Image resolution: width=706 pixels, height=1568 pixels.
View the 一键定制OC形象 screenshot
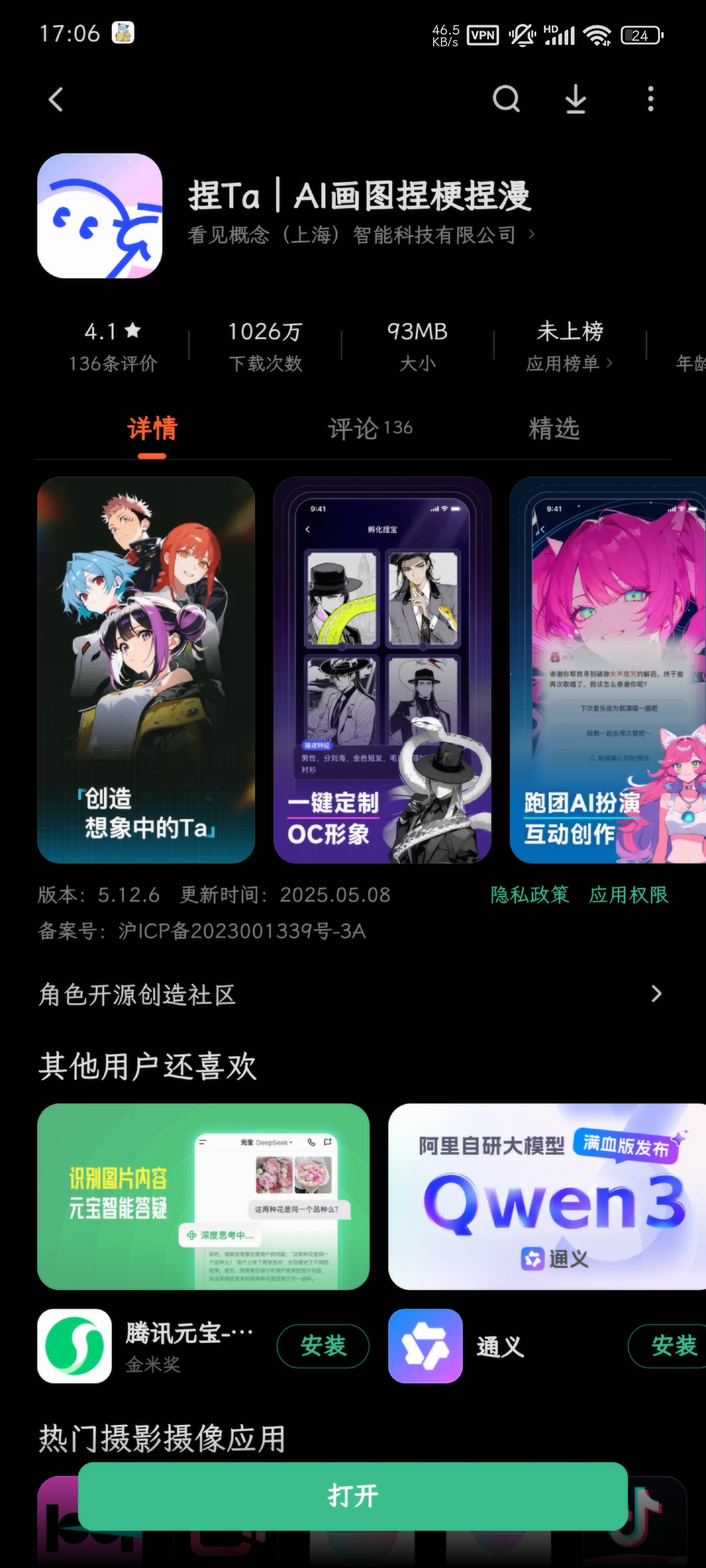(x=382, y=669)
